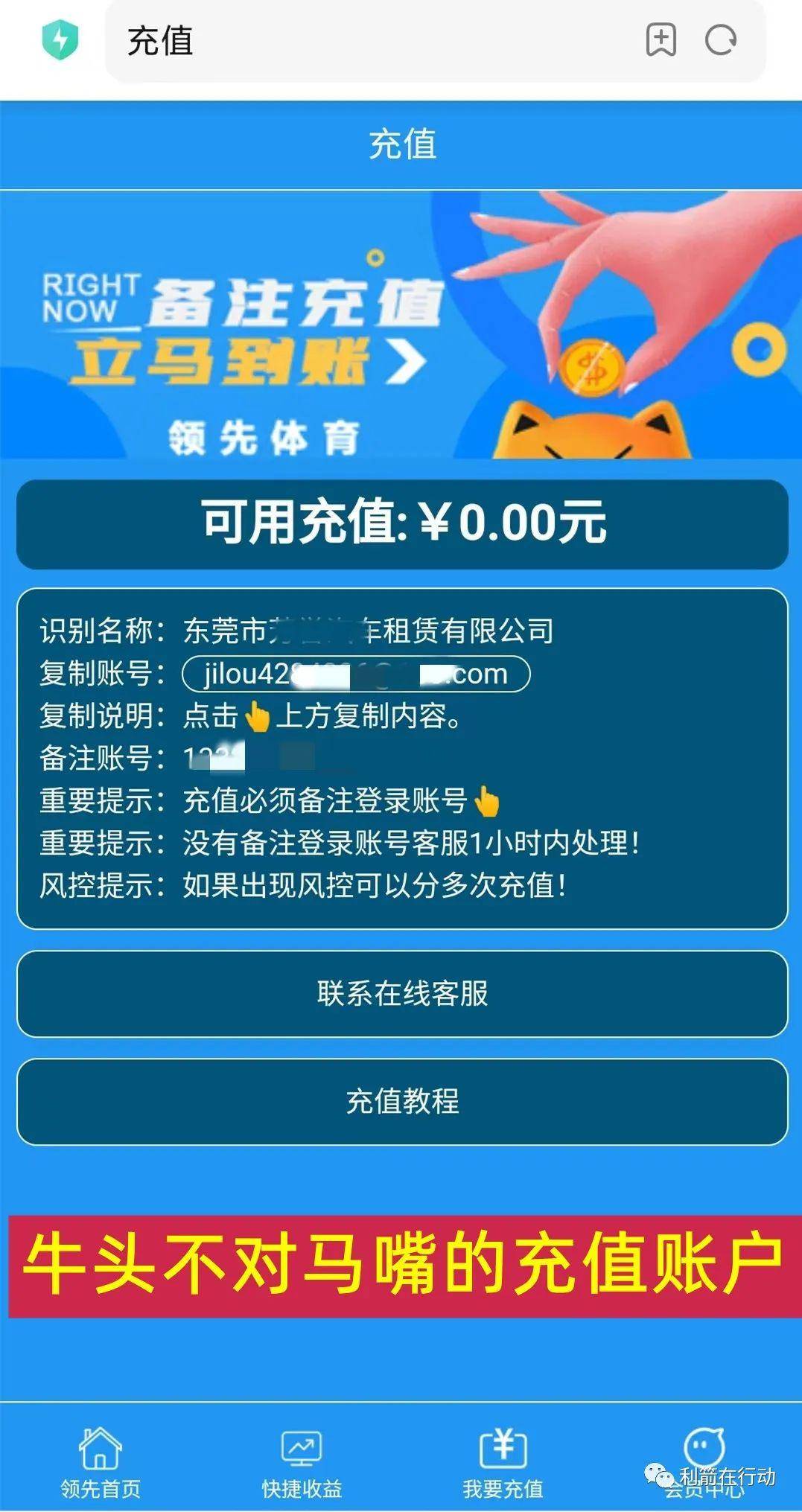Select the 我要充值 tab

click(503, 1463)
